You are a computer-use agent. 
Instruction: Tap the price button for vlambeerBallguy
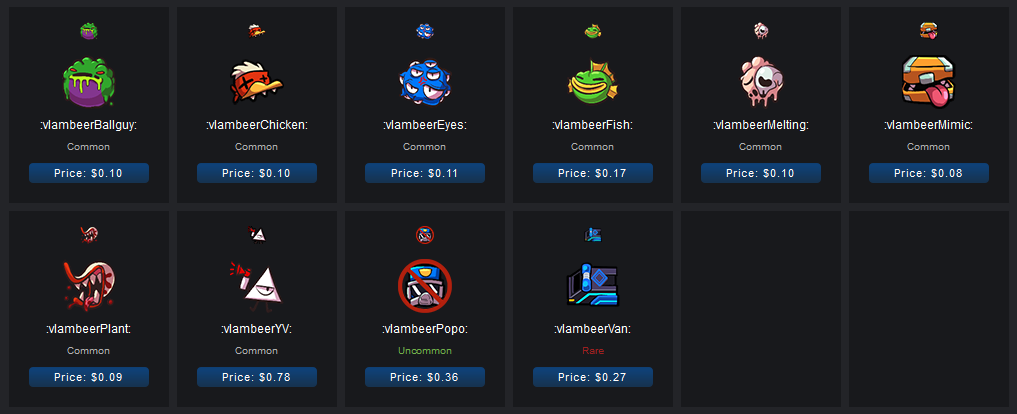coord(89,173)
